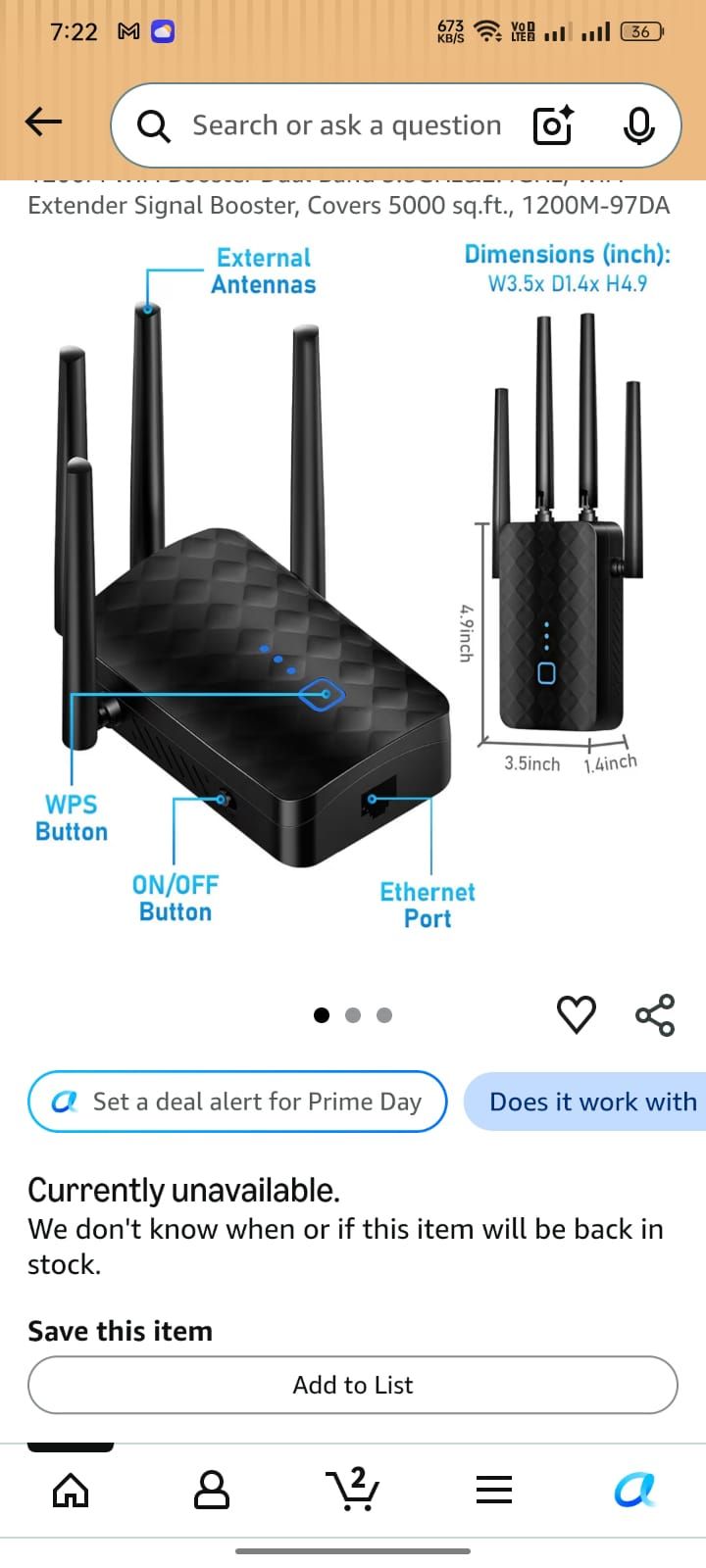Share this product
Screen dimensions: 706x1568
coord(655,1014)
